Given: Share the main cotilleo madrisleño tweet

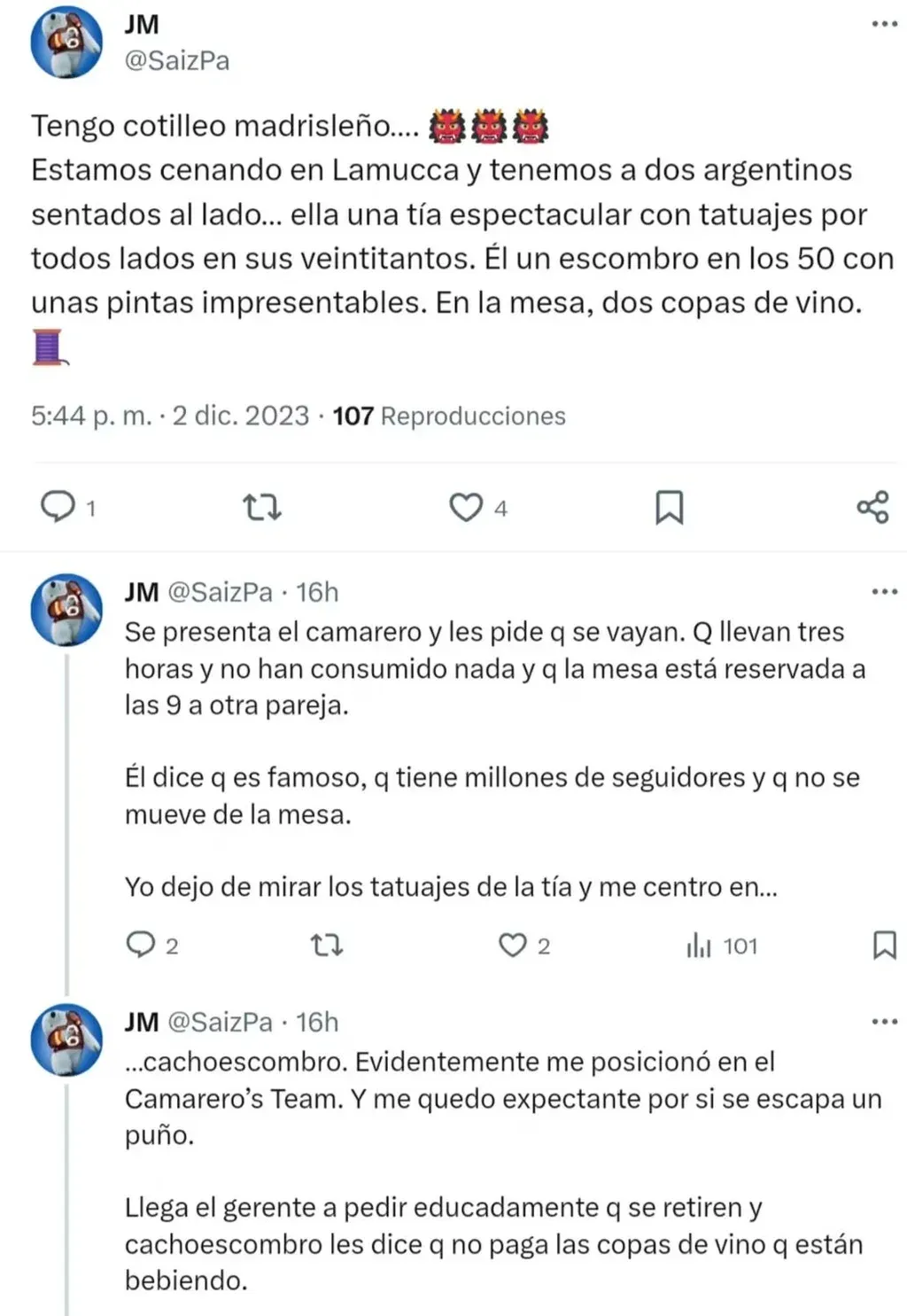Looking at the screenshot, I should [872, 508].
